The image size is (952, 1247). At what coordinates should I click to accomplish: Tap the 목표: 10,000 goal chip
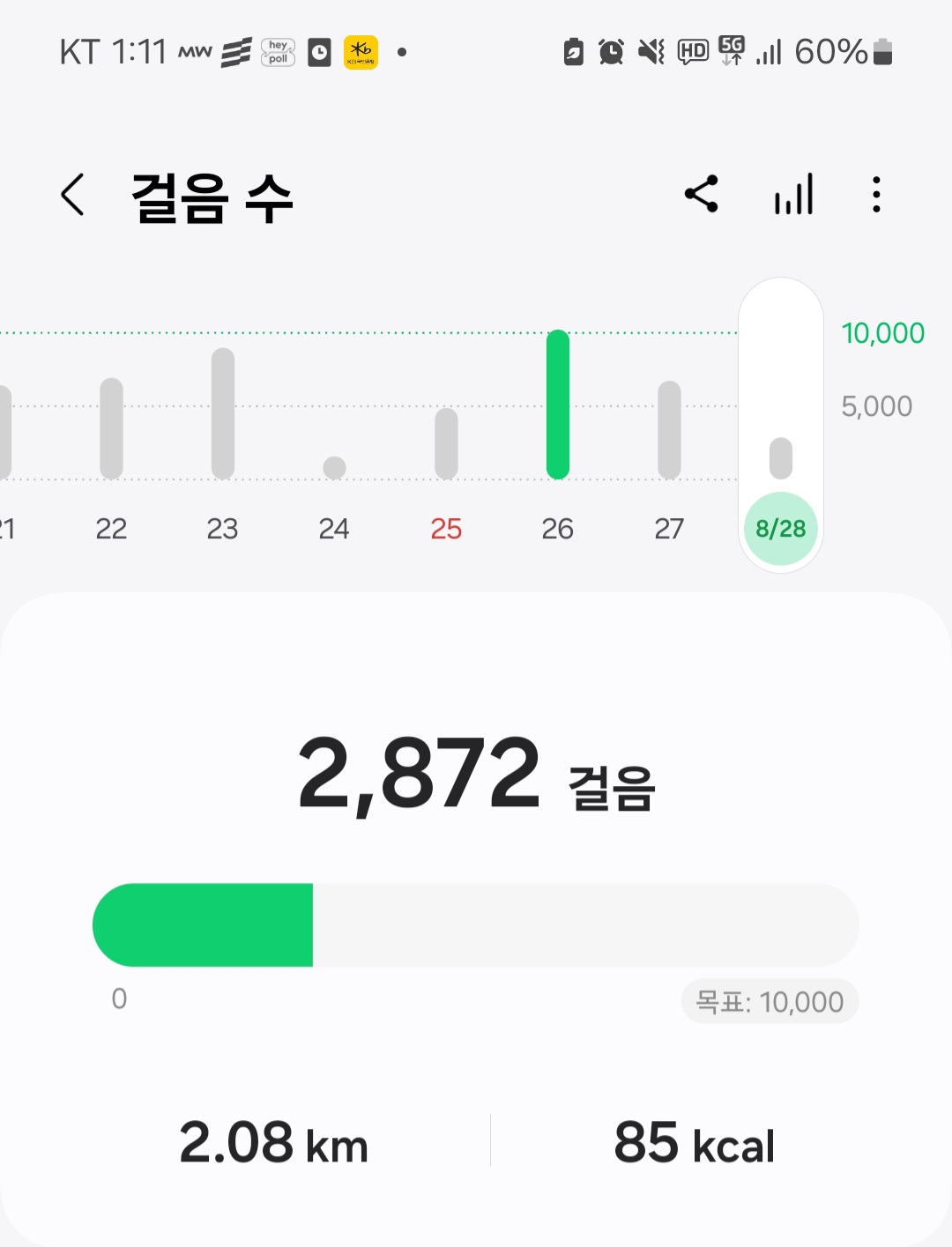(x=770, y=1002)
